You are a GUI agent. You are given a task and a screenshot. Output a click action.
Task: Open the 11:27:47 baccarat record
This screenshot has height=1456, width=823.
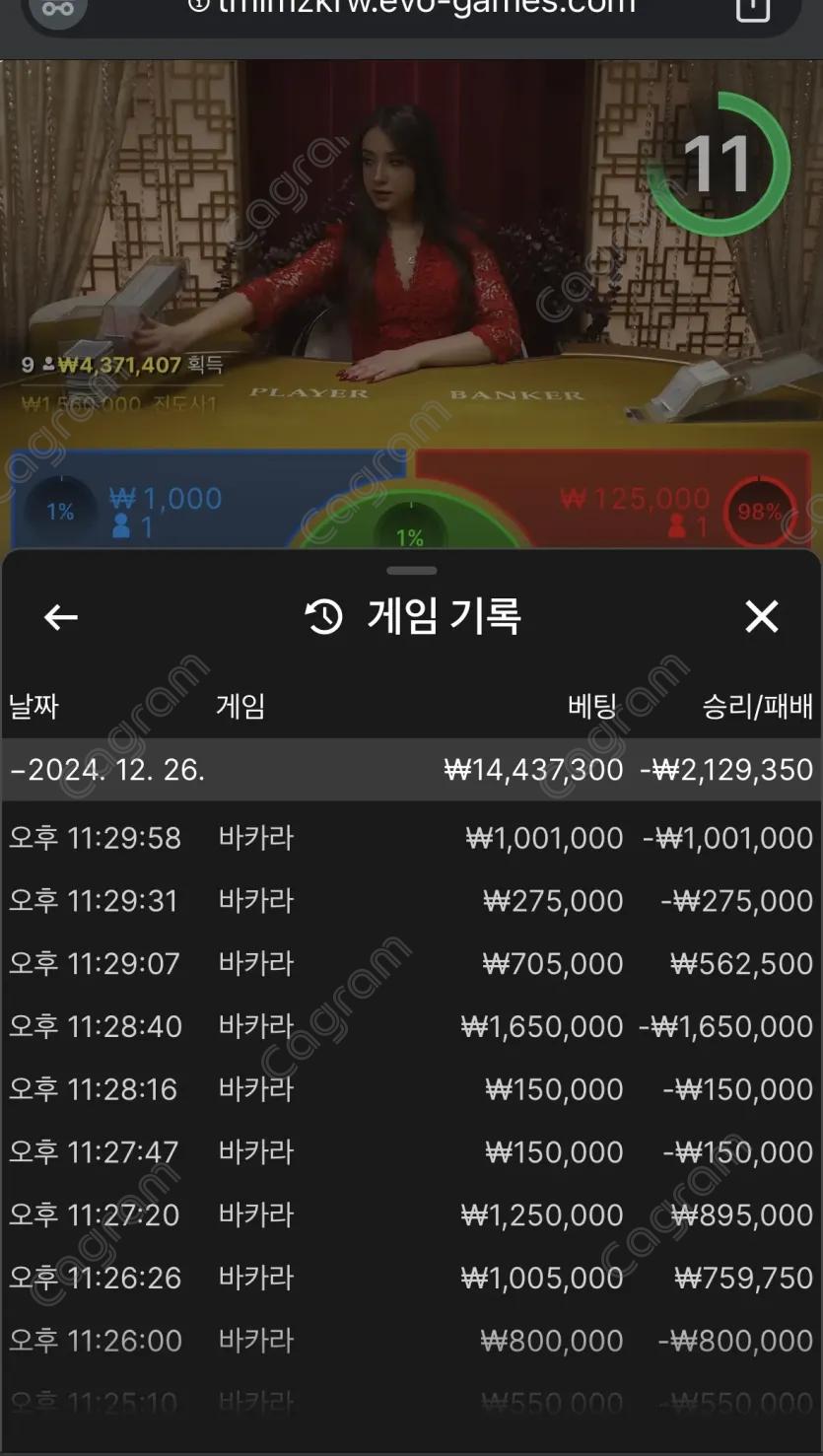pyautogui.click(x=411, y=1152)
